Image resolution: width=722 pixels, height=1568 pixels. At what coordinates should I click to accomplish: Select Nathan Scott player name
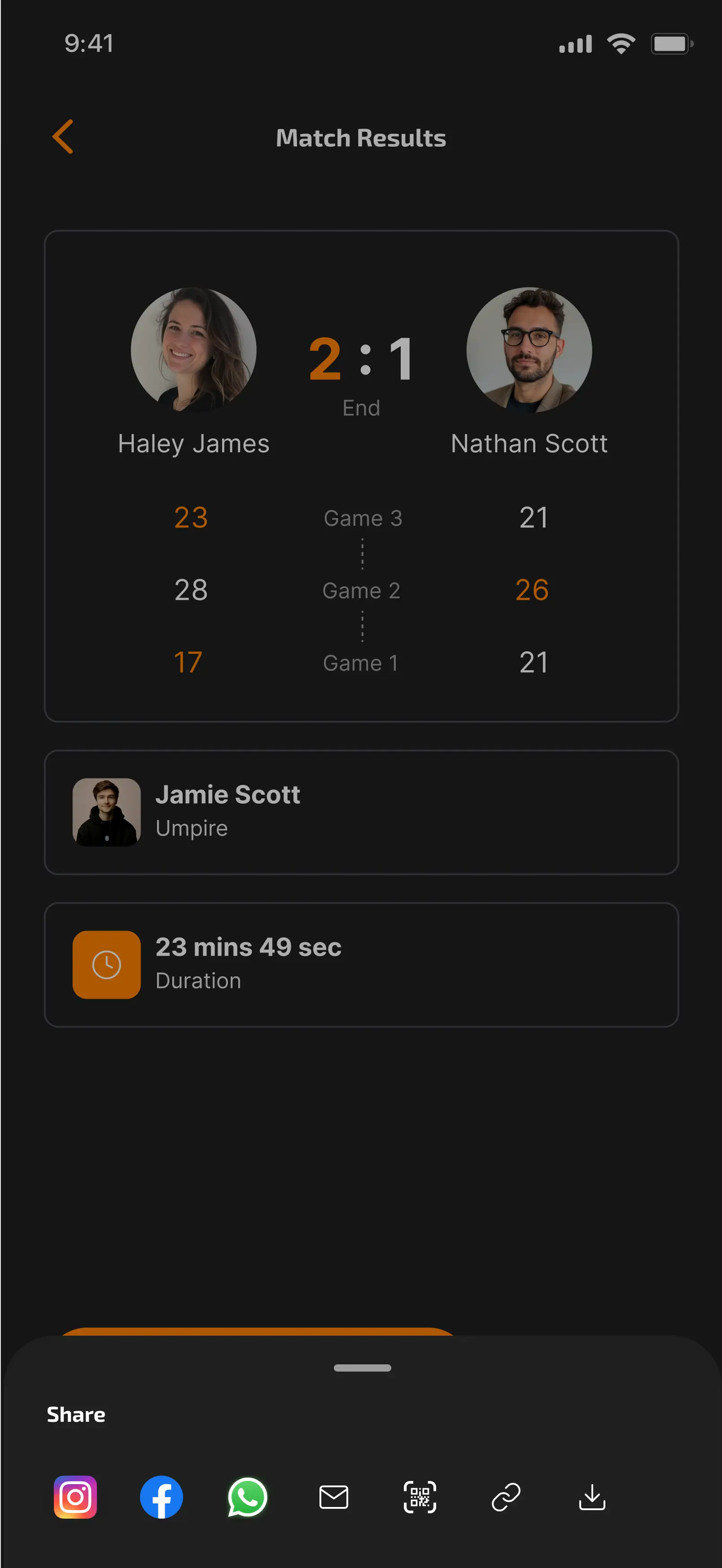529,443
